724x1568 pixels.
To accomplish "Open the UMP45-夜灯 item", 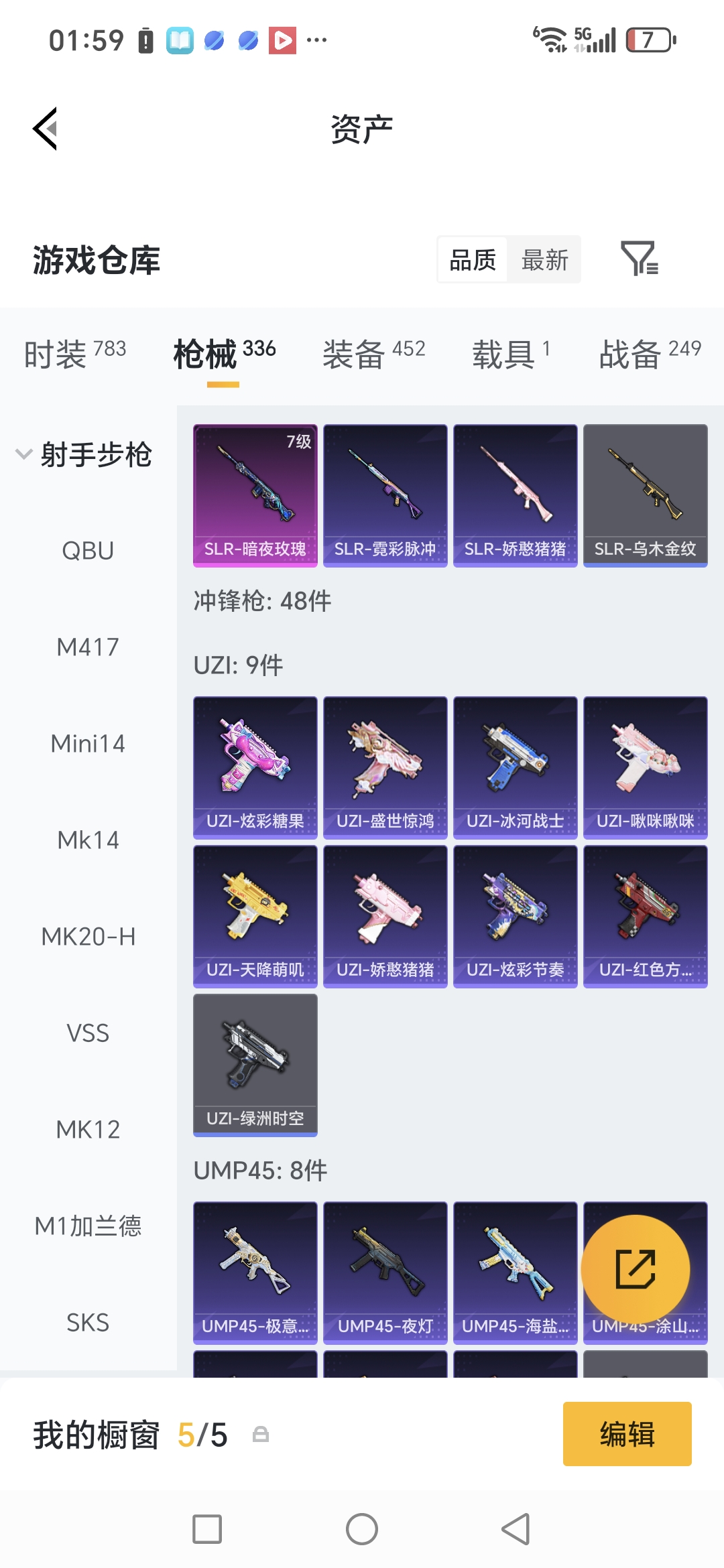I will (x=385, y=1273).
